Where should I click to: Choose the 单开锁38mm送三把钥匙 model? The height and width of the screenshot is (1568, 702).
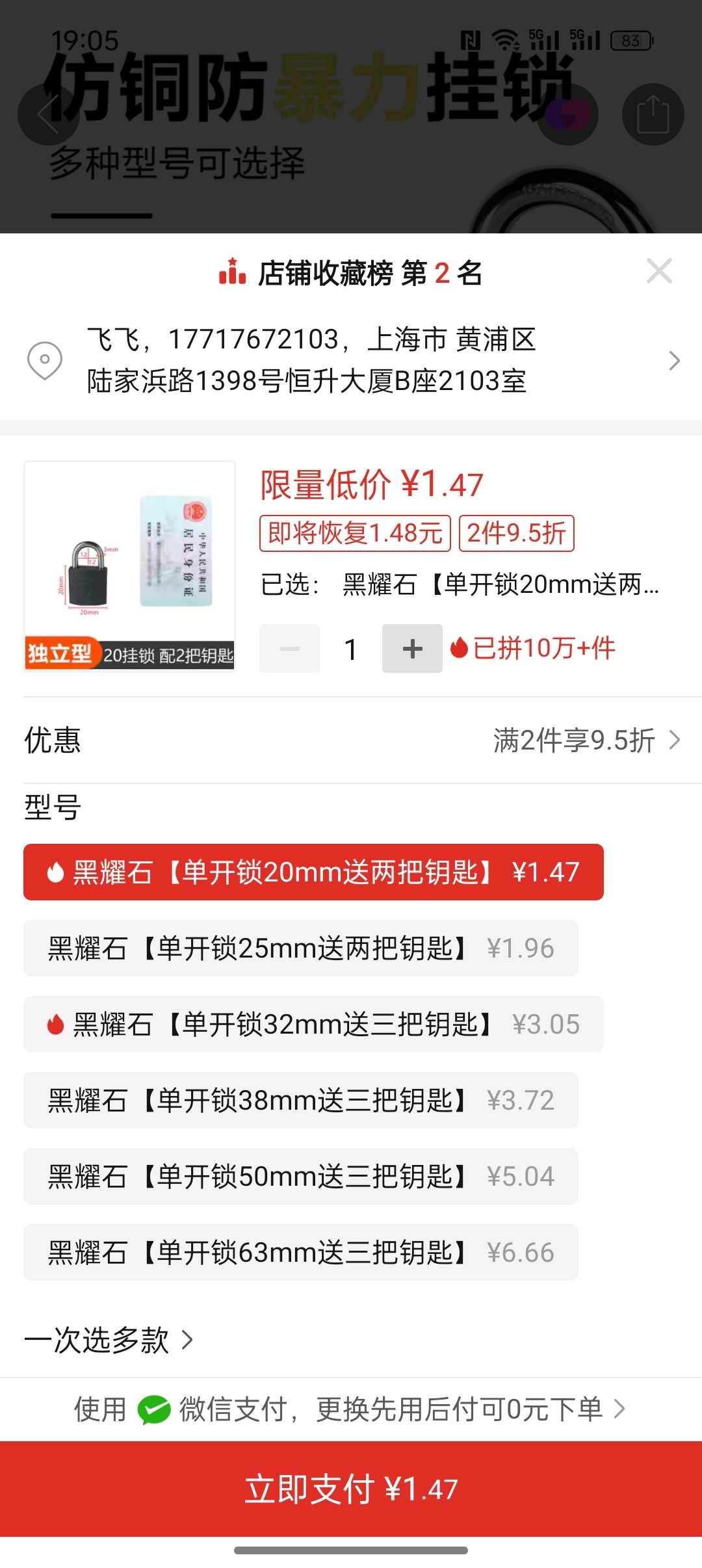tap(300, 1100)
